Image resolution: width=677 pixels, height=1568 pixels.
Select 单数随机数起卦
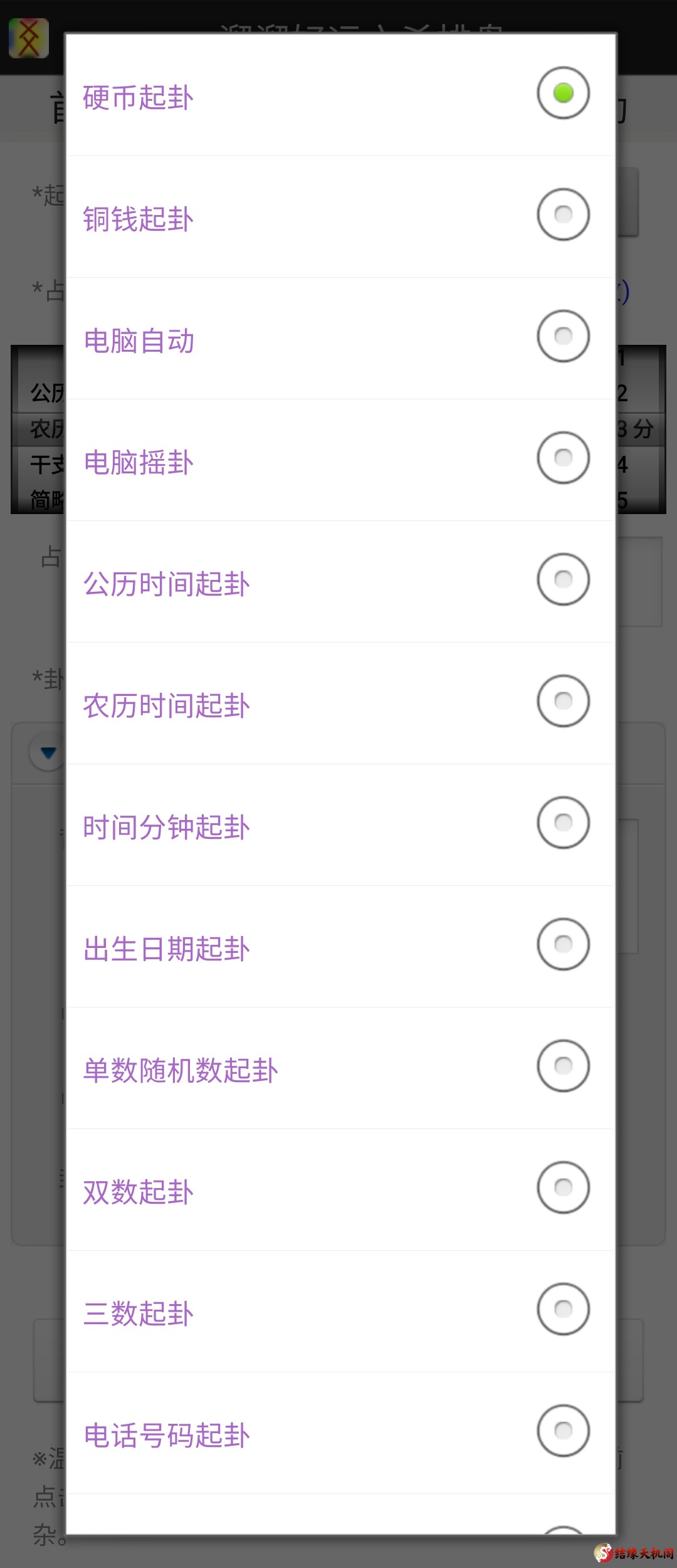click(x=340, y=1069)
